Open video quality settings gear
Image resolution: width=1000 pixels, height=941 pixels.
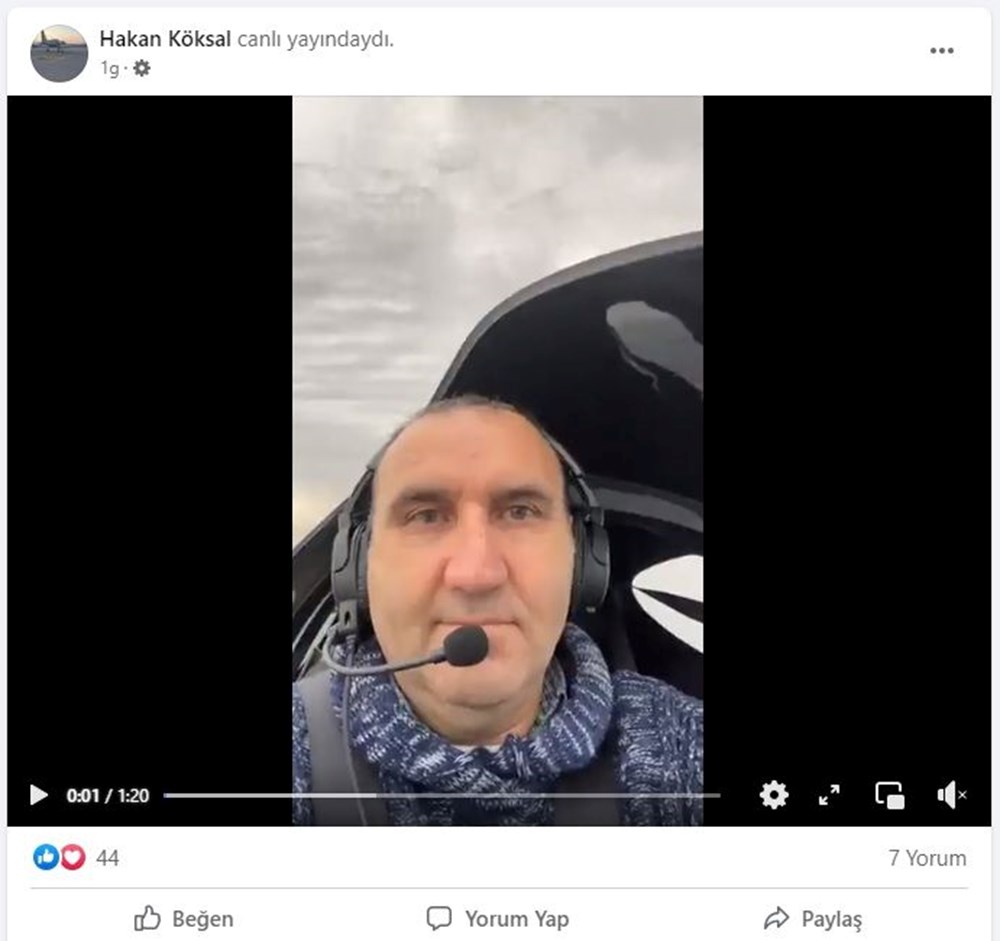pos(773,795)
